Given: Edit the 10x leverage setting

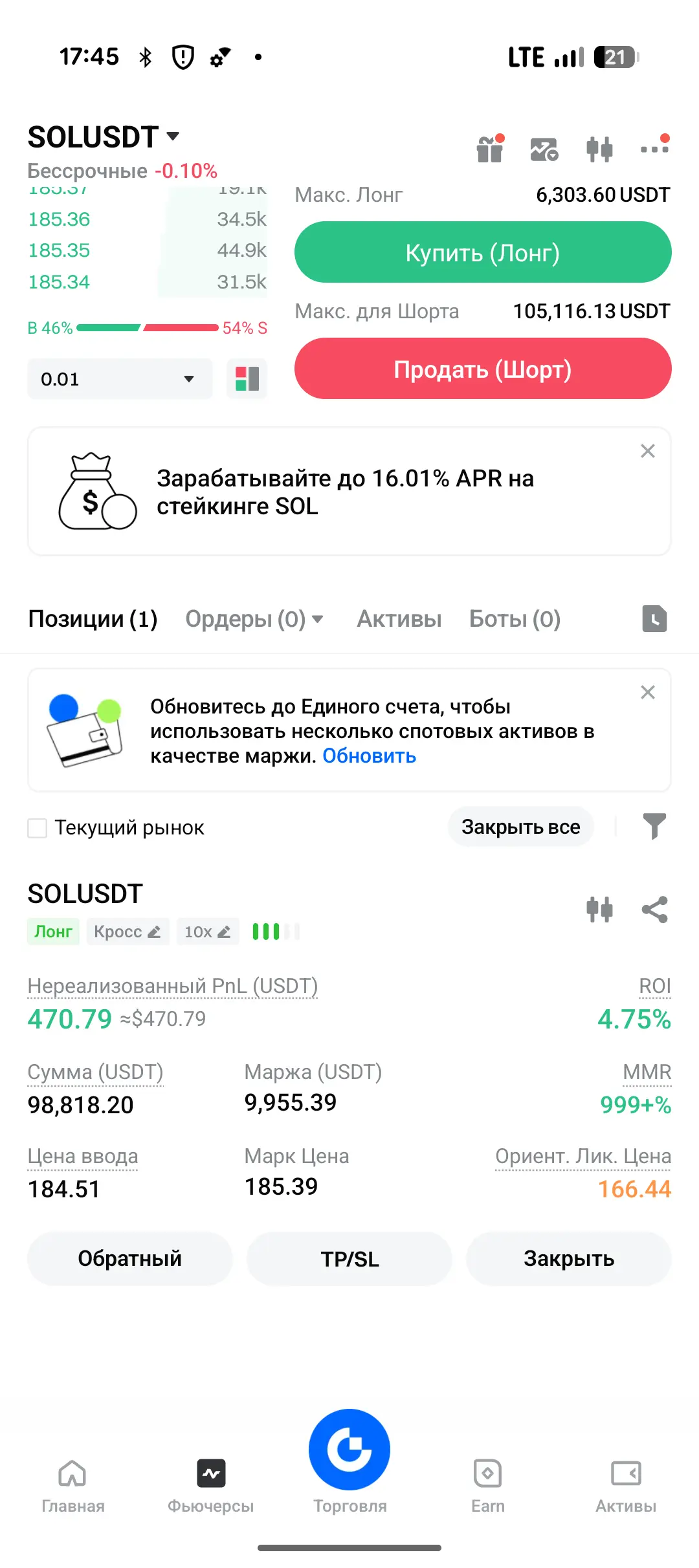Looking at the screenshot, I should (x=207, y=931).
